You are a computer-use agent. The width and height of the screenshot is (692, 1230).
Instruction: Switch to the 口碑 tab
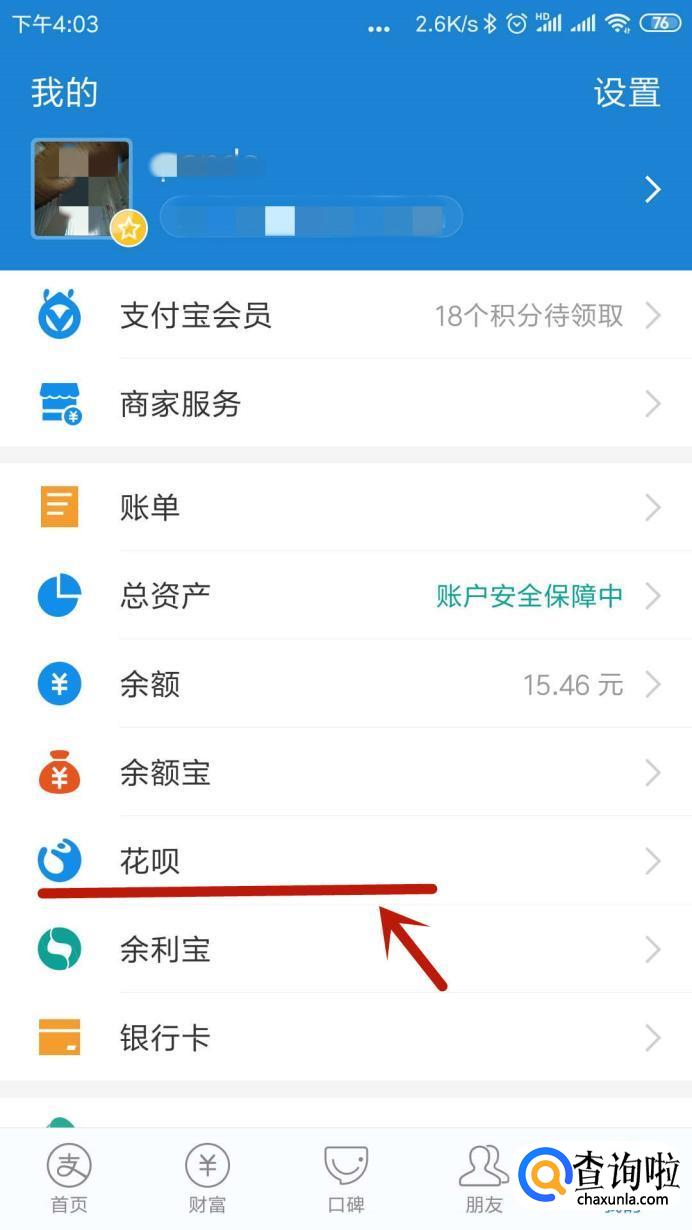[346, 1178]
